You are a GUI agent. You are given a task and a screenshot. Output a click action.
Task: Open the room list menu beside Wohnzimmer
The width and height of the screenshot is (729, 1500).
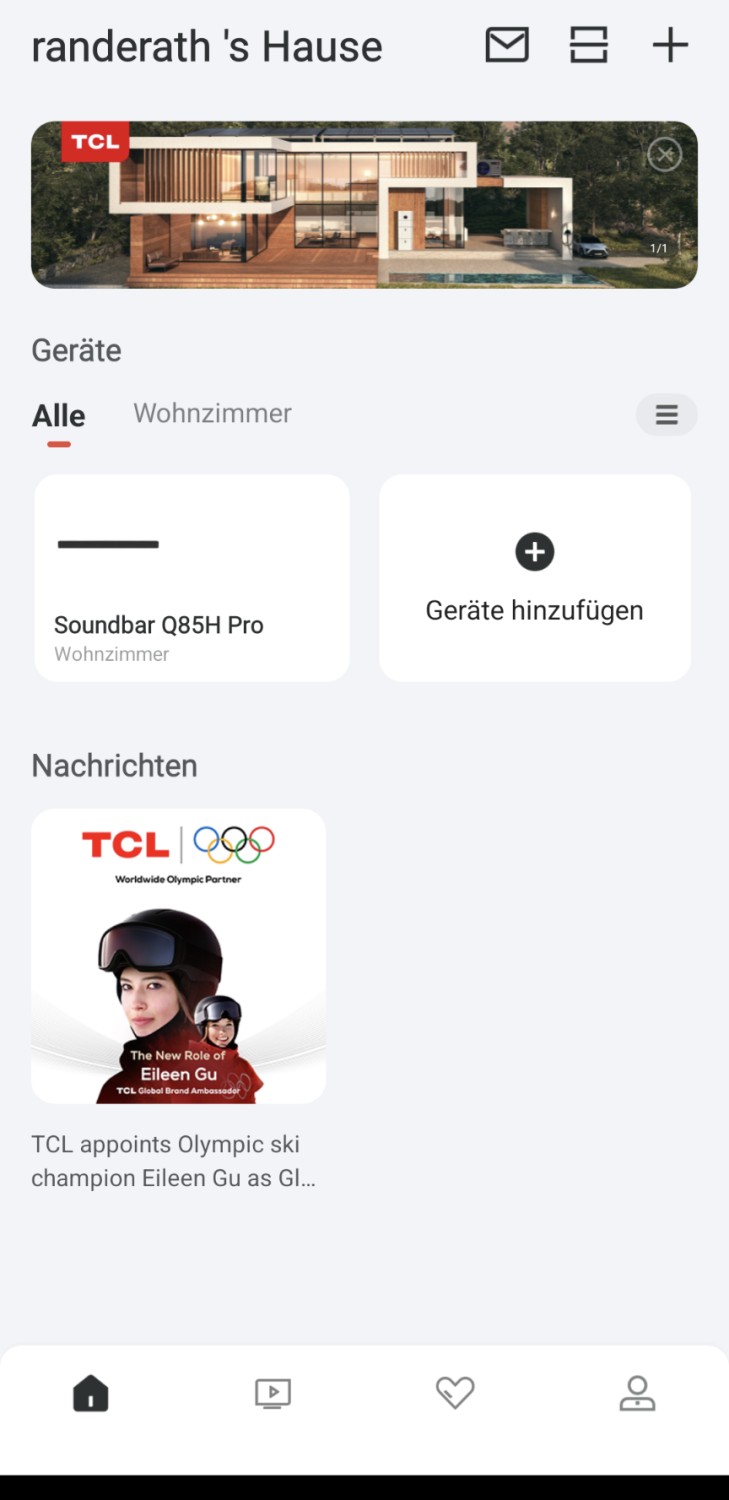pos(666,414)
